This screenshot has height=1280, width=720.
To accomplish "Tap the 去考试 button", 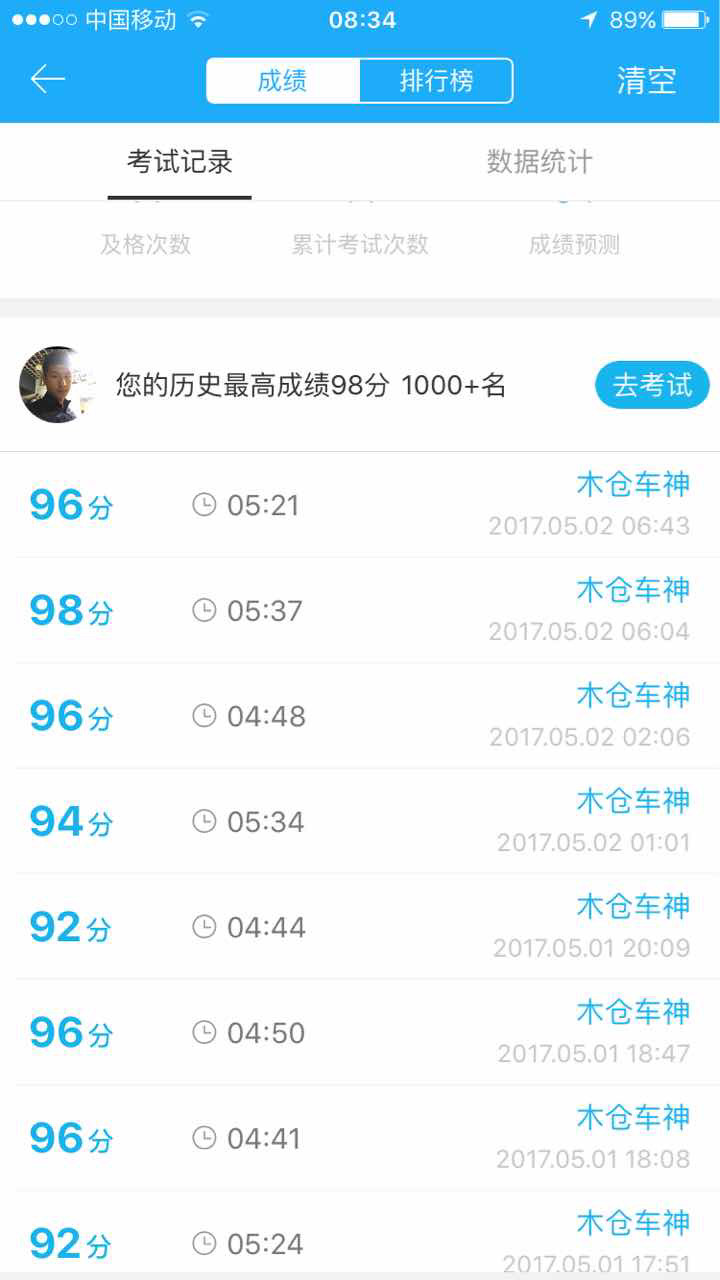I will [x=652, y=385].
